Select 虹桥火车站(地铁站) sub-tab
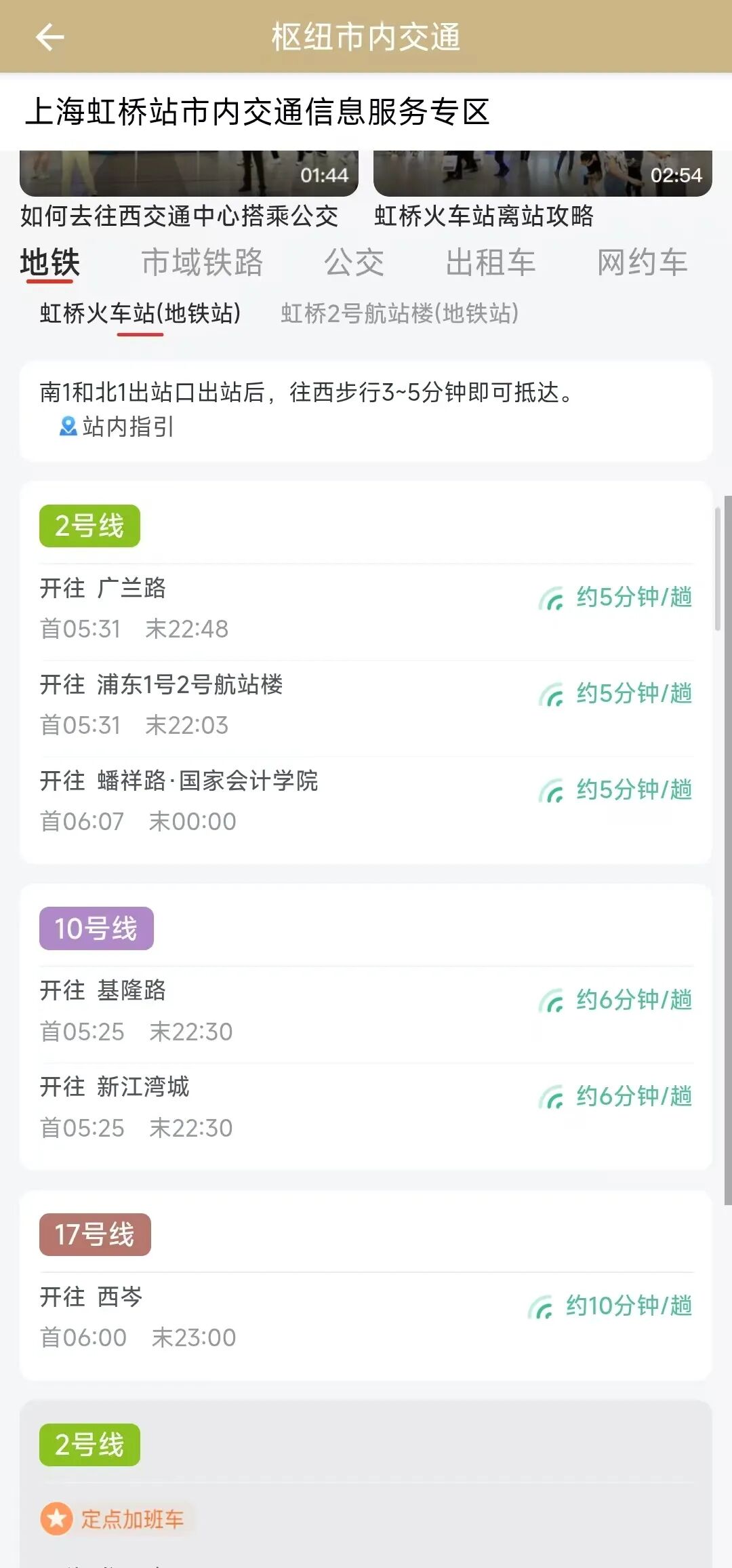732x1568 pixels. click(140, 313)
